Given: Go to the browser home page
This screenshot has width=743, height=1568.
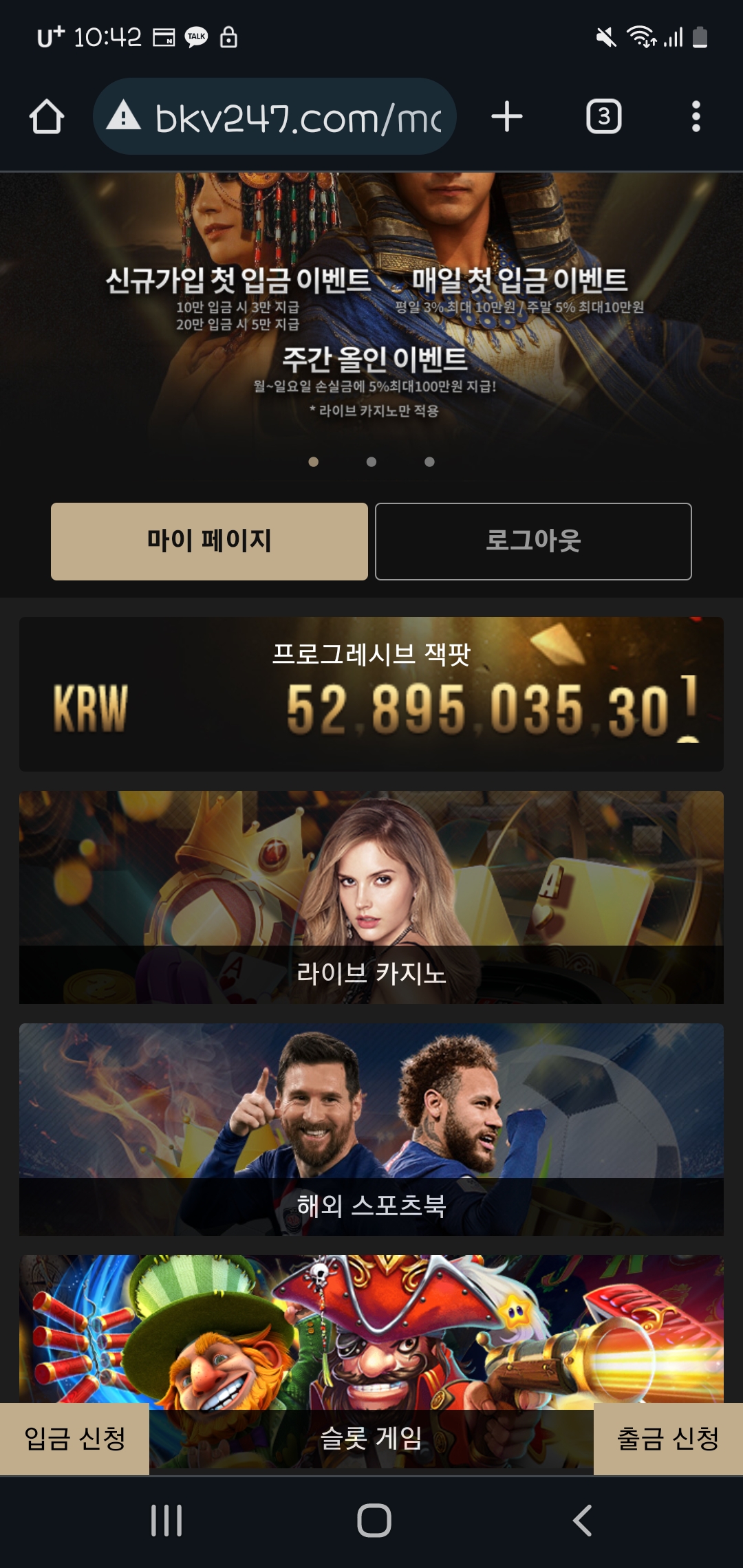Looking at the screenshot, I should (47, 117).
